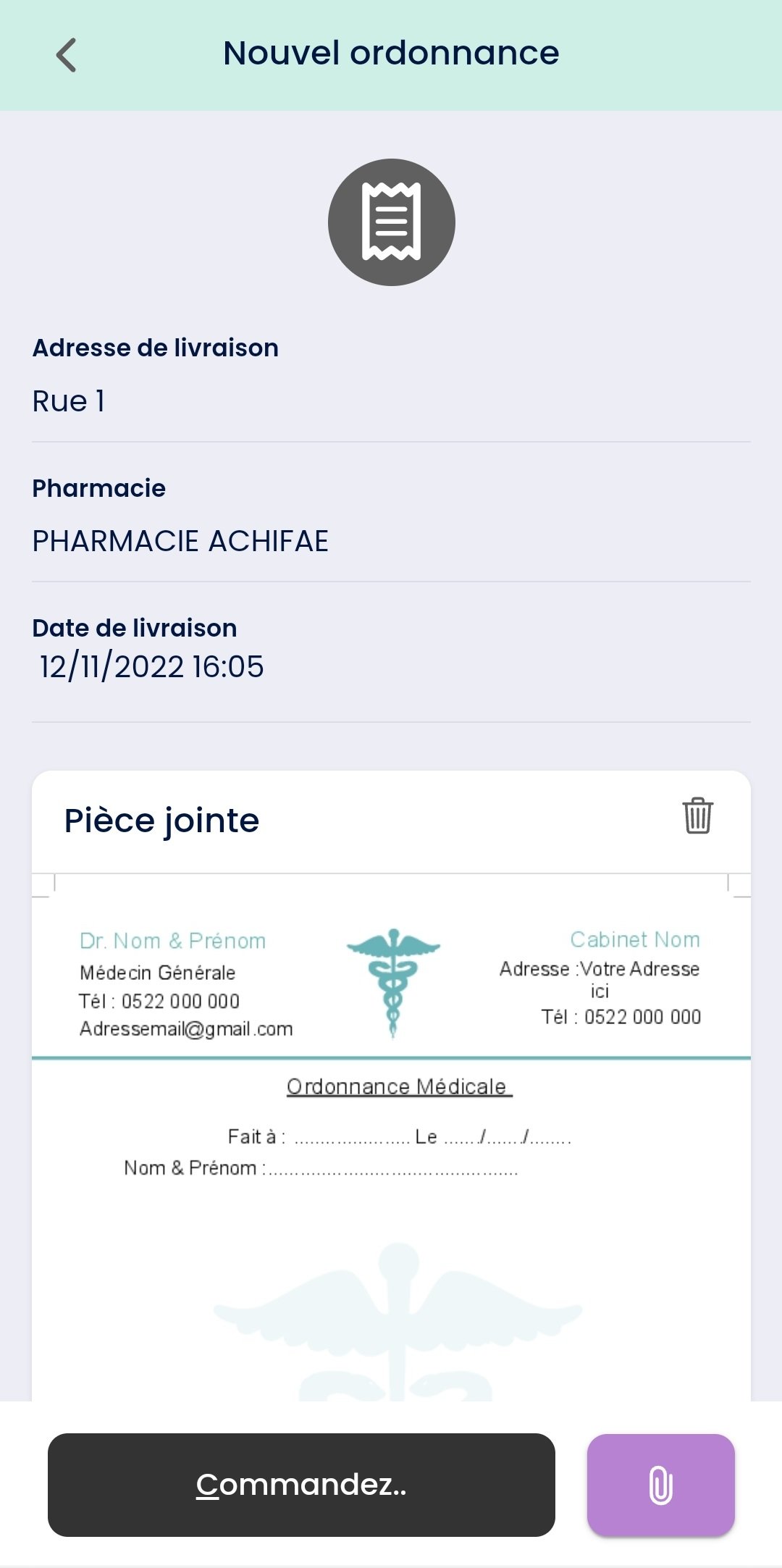Tap the Cabinet Nom label on attachment
782x1568 pixels.
click(x=635, y=940)
